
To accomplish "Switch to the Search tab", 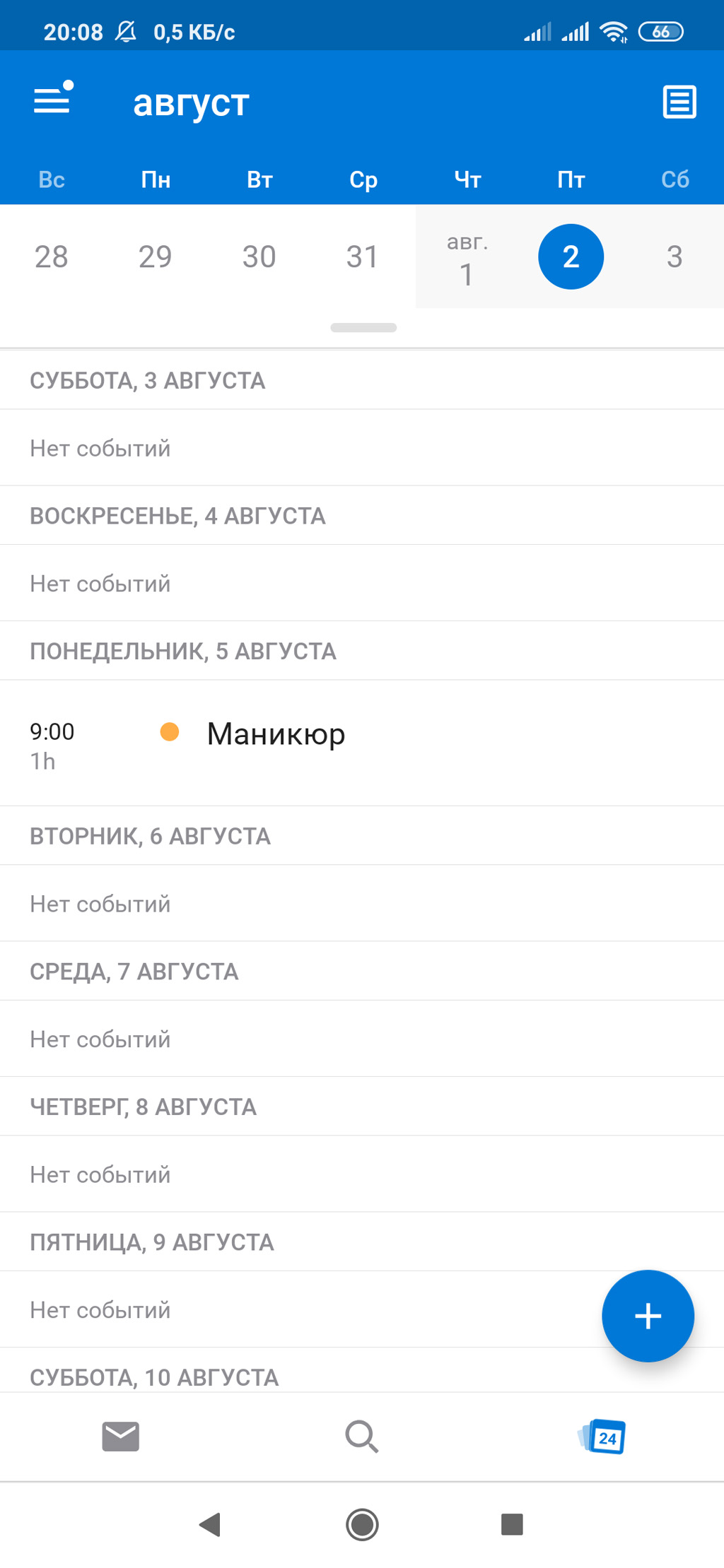I will pos(362,1437).
